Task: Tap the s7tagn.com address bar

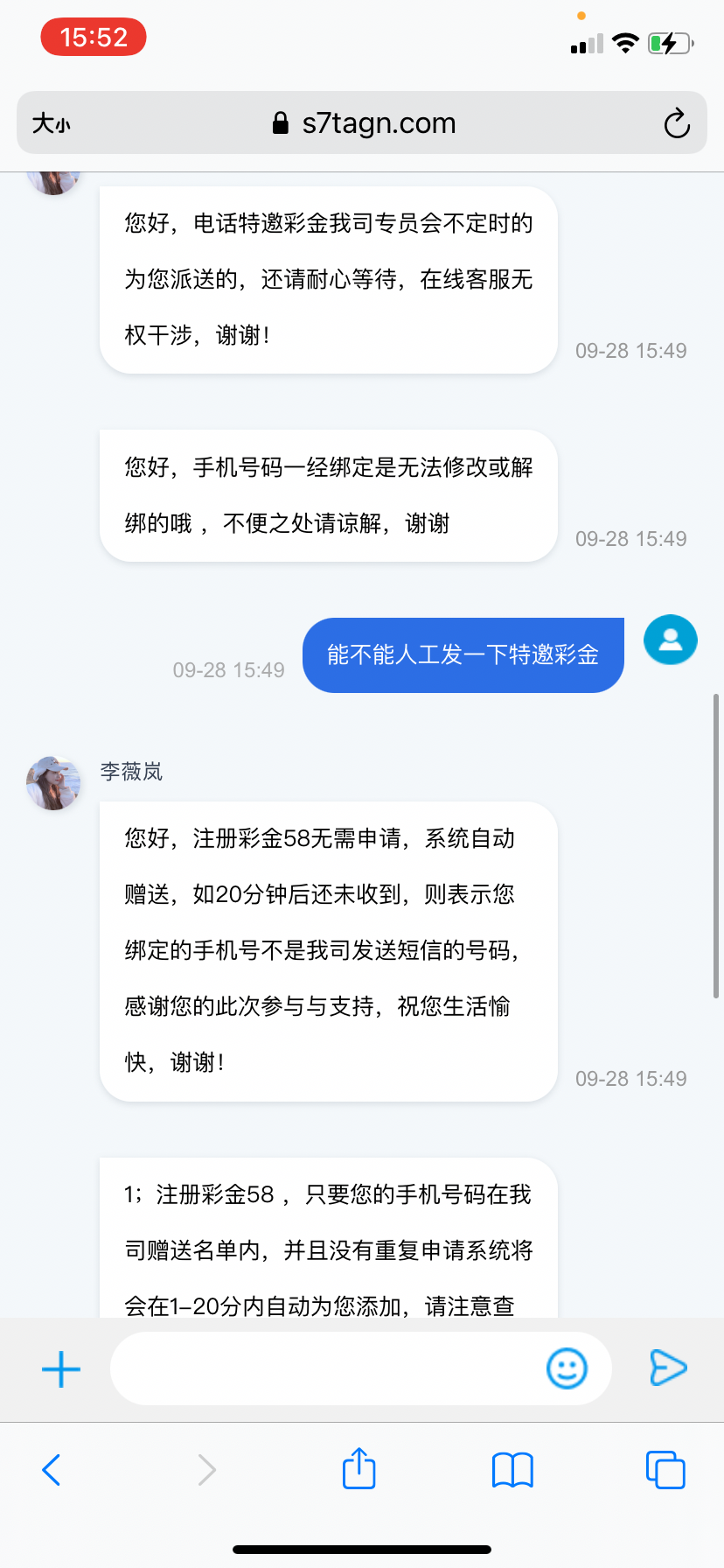Action: point(362,122)
